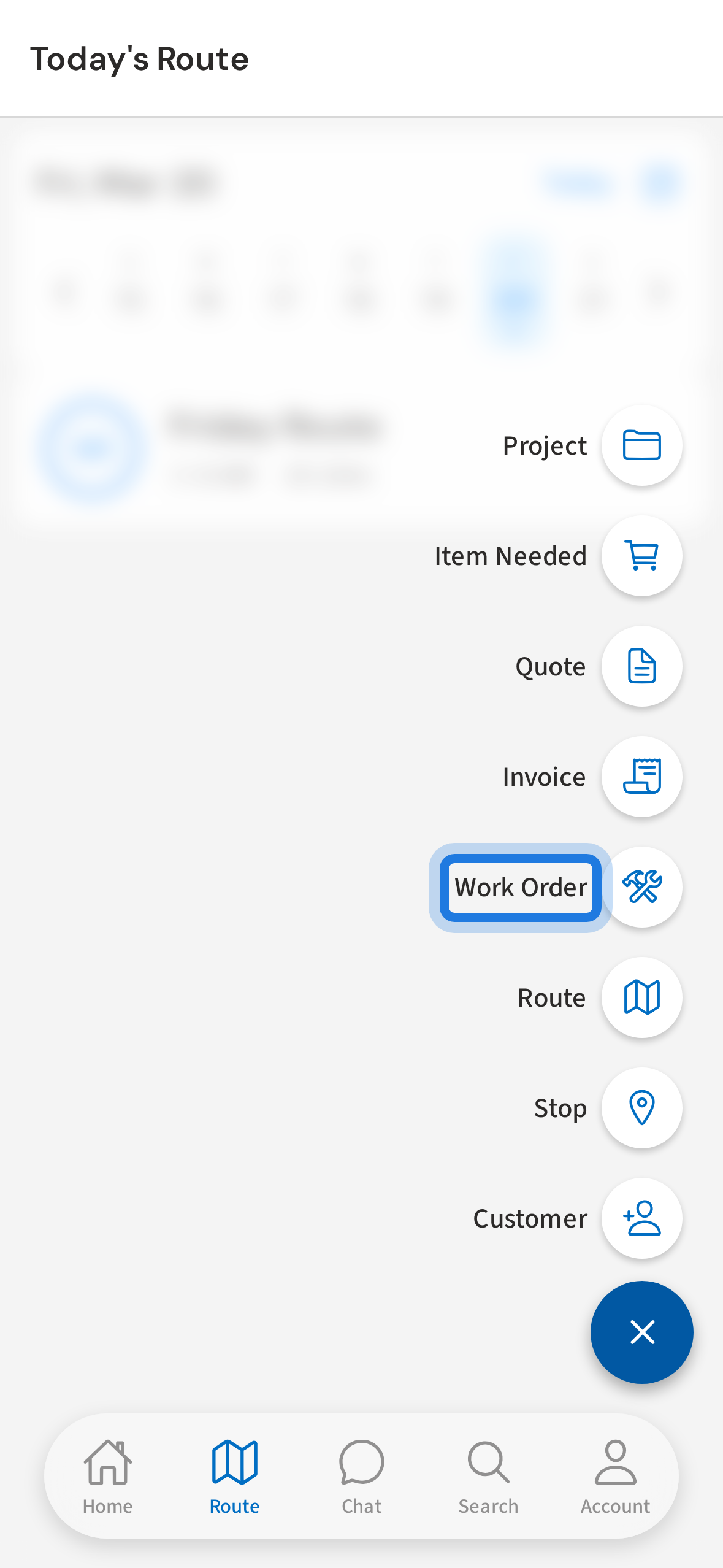
Task: Tap the Customer add-person icon
Action: (641, 1218)
